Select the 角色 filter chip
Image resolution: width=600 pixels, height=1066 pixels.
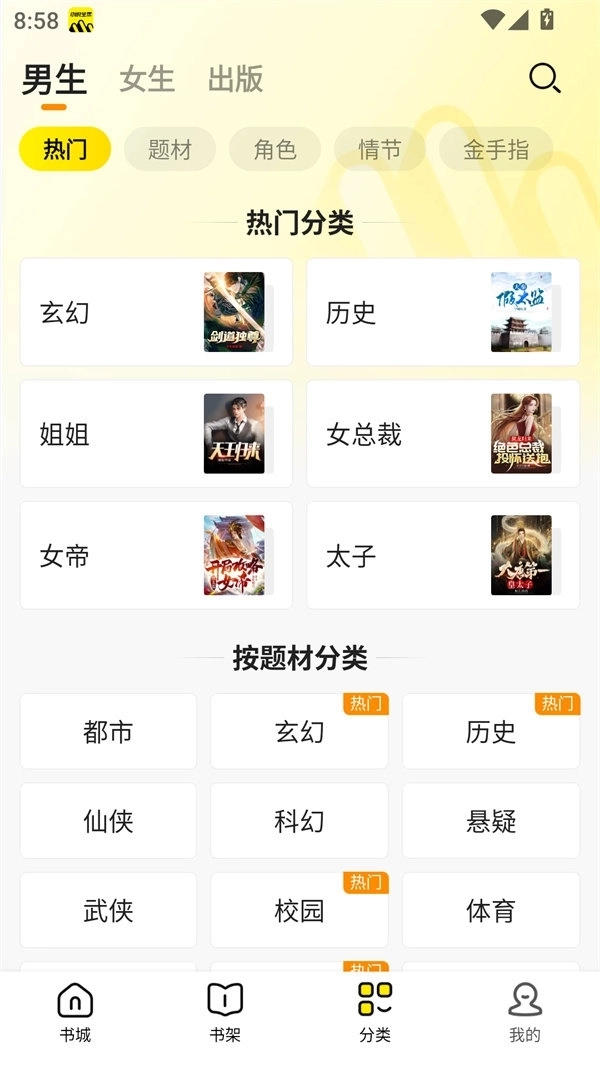[x=275, y=149]
